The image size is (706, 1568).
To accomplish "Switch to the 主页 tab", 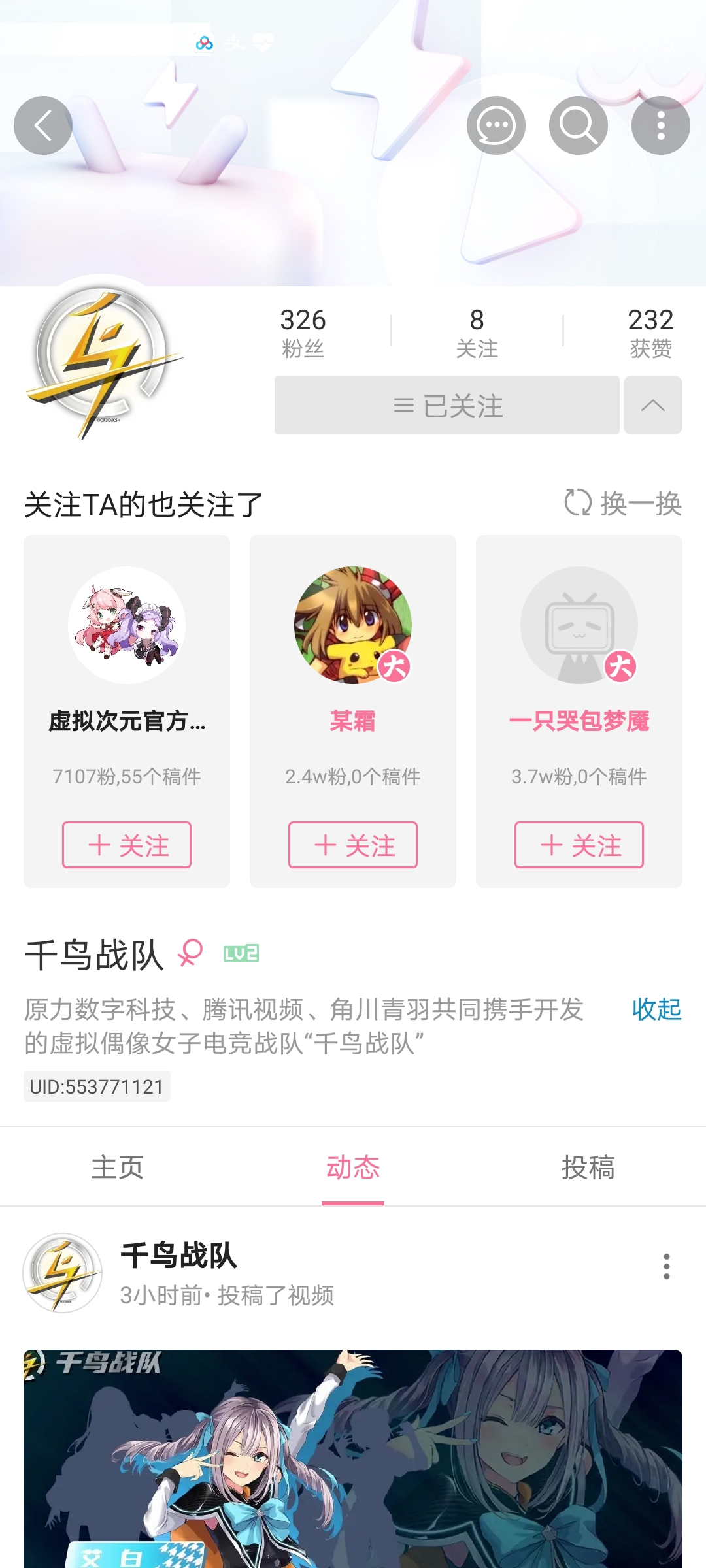I will (x=118, y=1168).
